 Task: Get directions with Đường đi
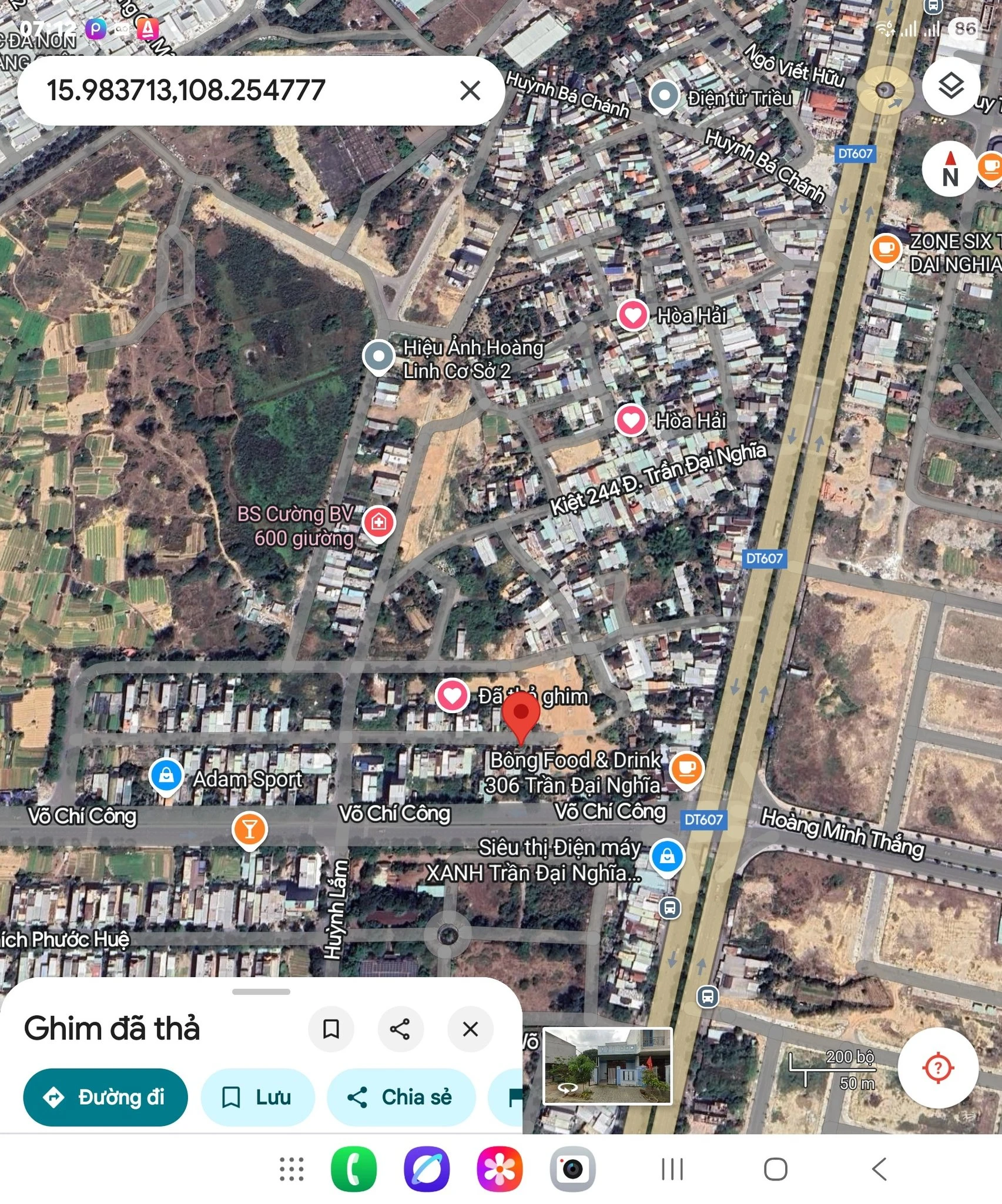coord(106,1097)
